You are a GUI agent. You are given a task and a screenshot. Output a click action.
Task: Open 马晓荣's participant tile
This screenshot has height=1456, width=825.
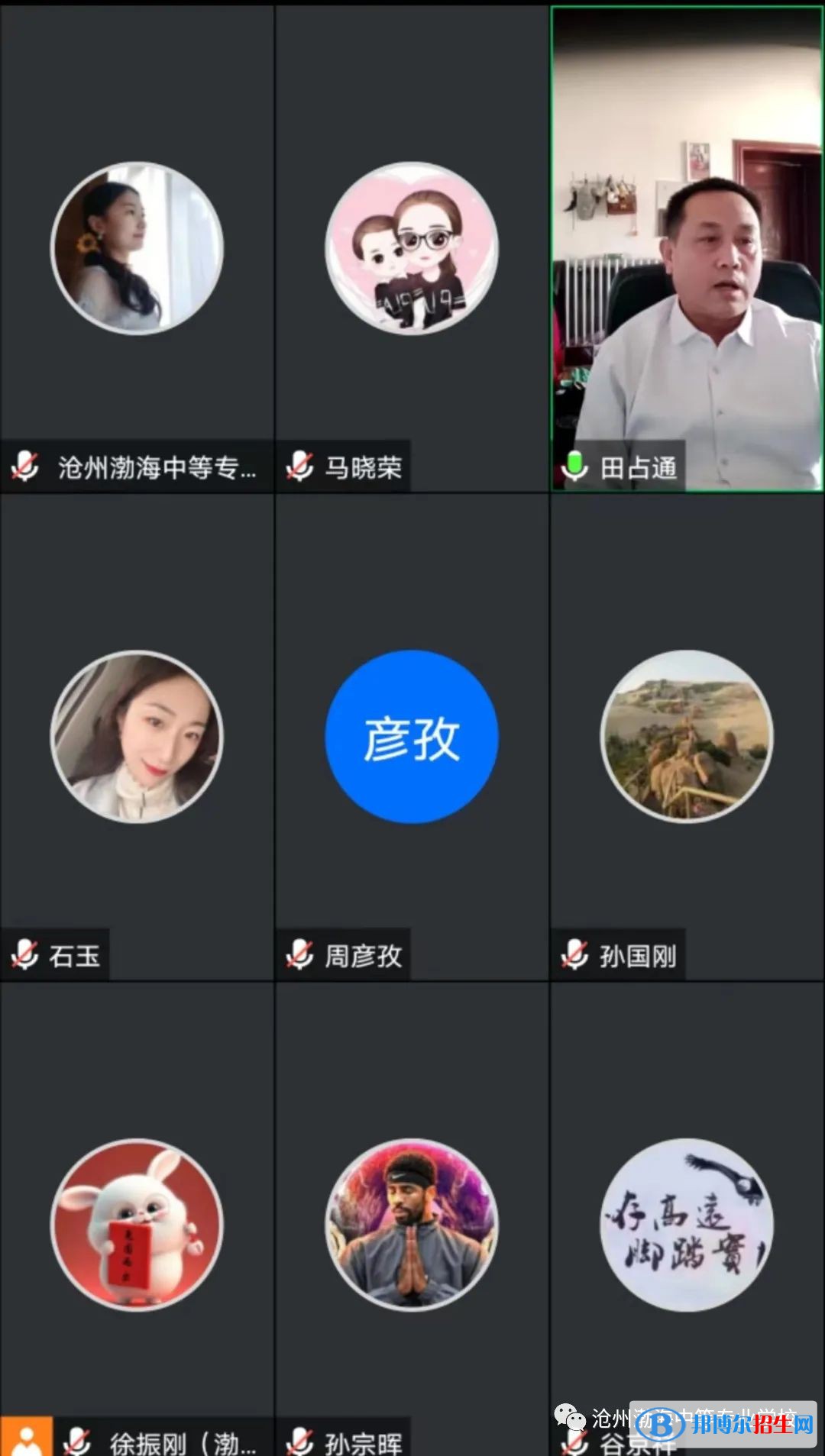pyautogui.click(x=412, y=248)
